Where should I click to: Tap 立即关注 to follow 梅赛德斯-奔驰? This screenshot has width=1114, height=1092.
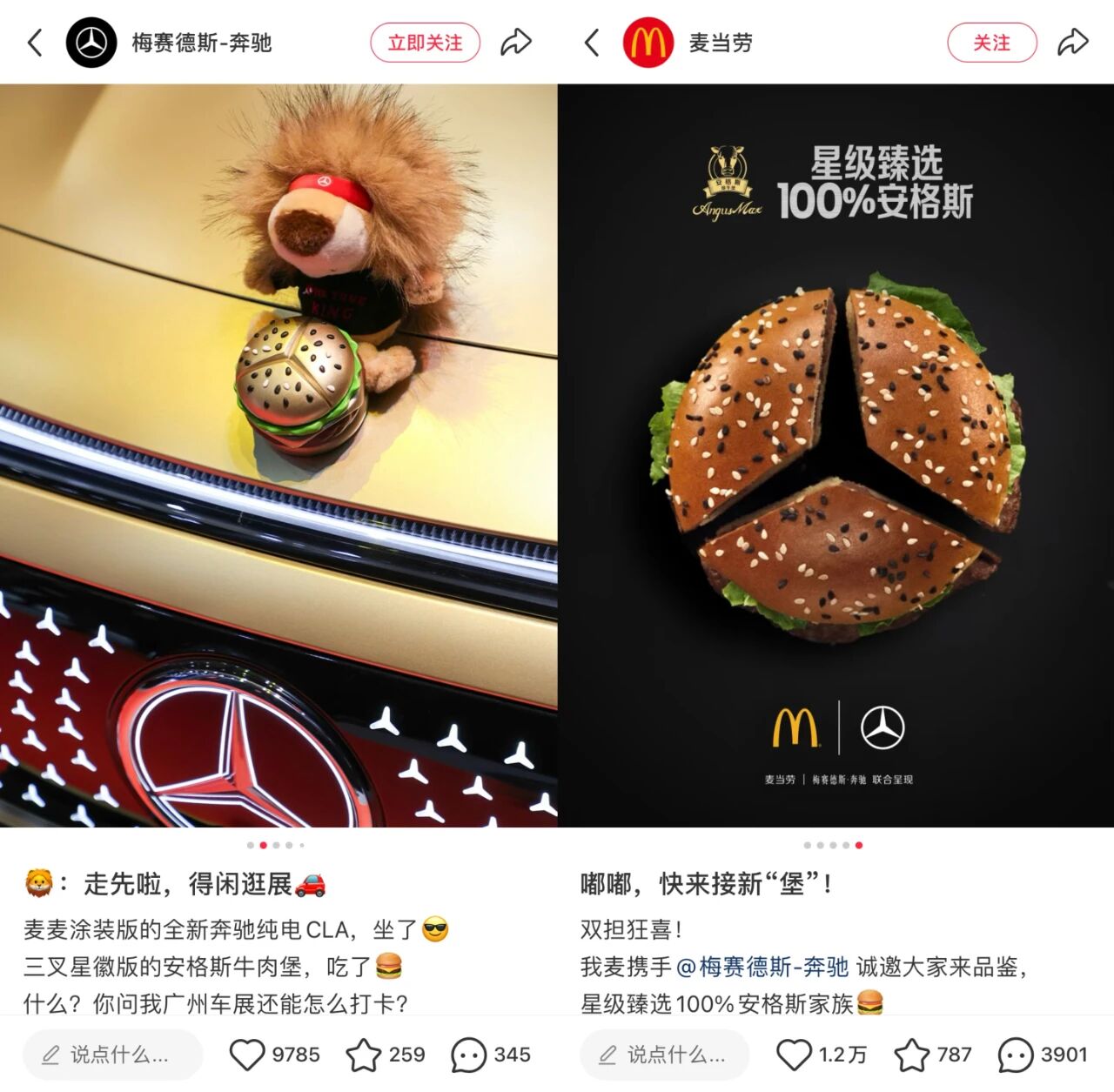point(425,43)
